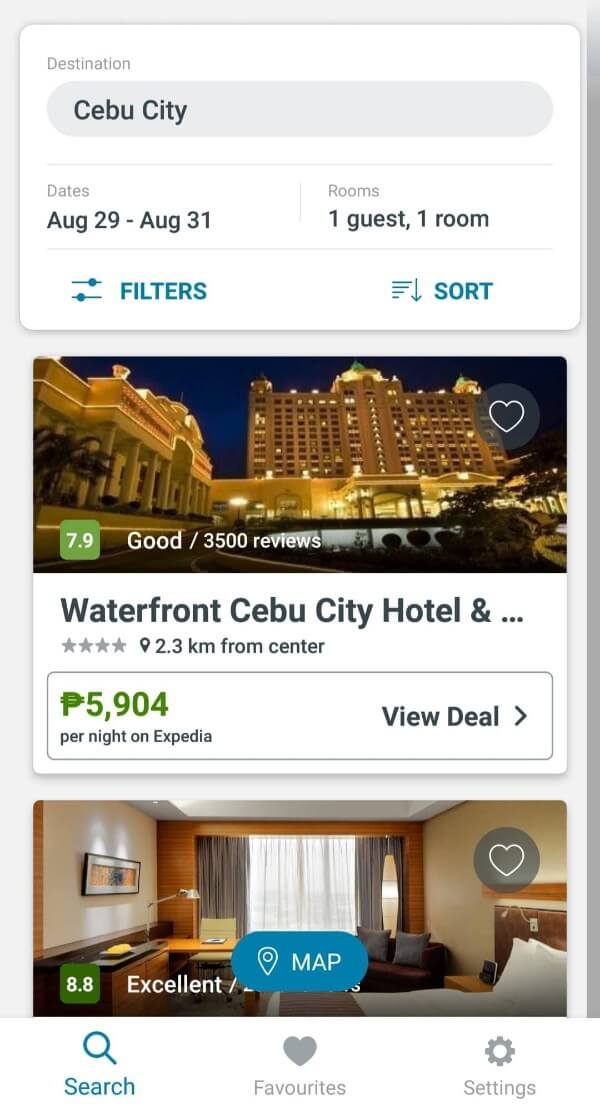Open the Settings tab
Image resolution: width=600 pixels, height=1110 pixels.
(x=499, y=1066)
